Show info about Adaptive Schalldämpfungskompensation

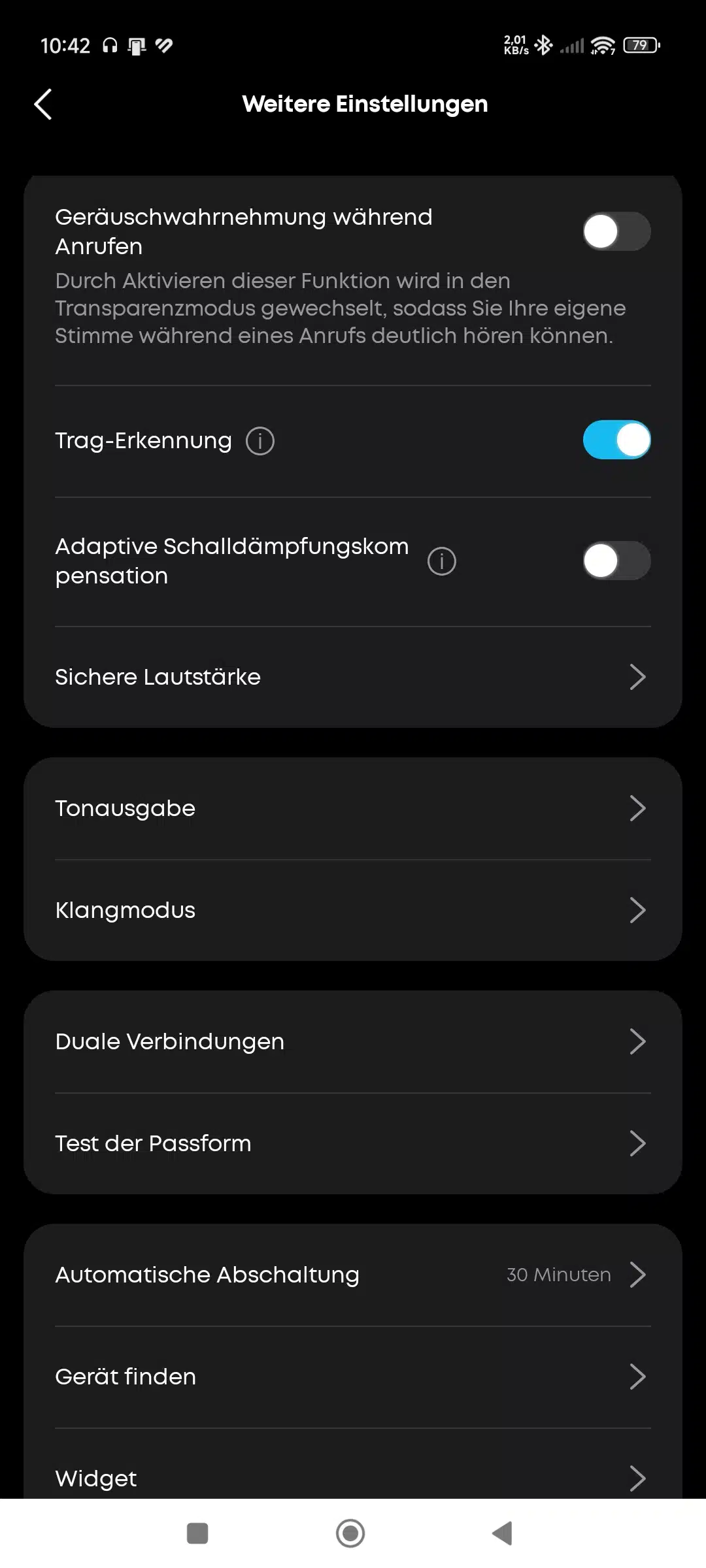pos(442,561)
